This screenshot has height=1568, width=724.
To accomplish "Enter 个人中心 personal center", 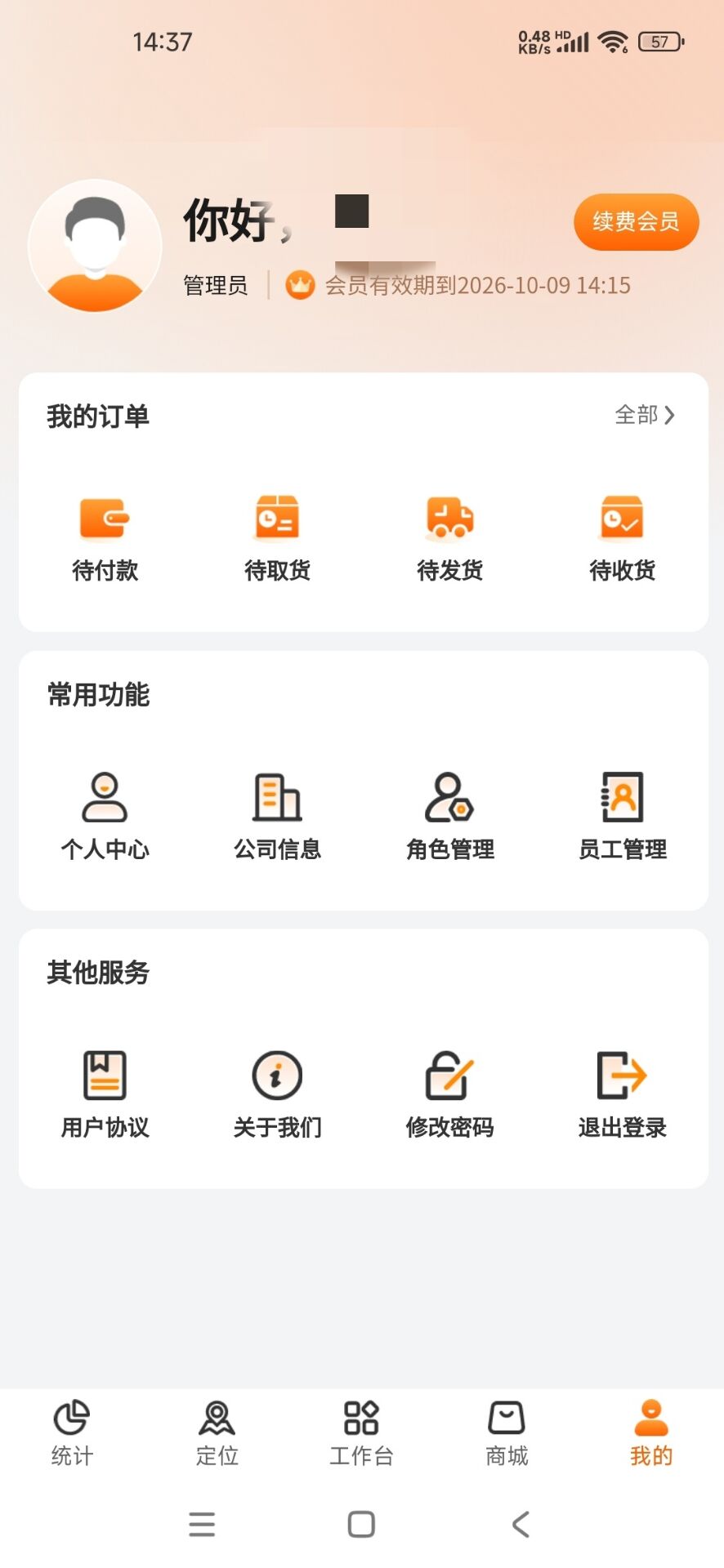I will pyautogui.click(x=105, y=814).
